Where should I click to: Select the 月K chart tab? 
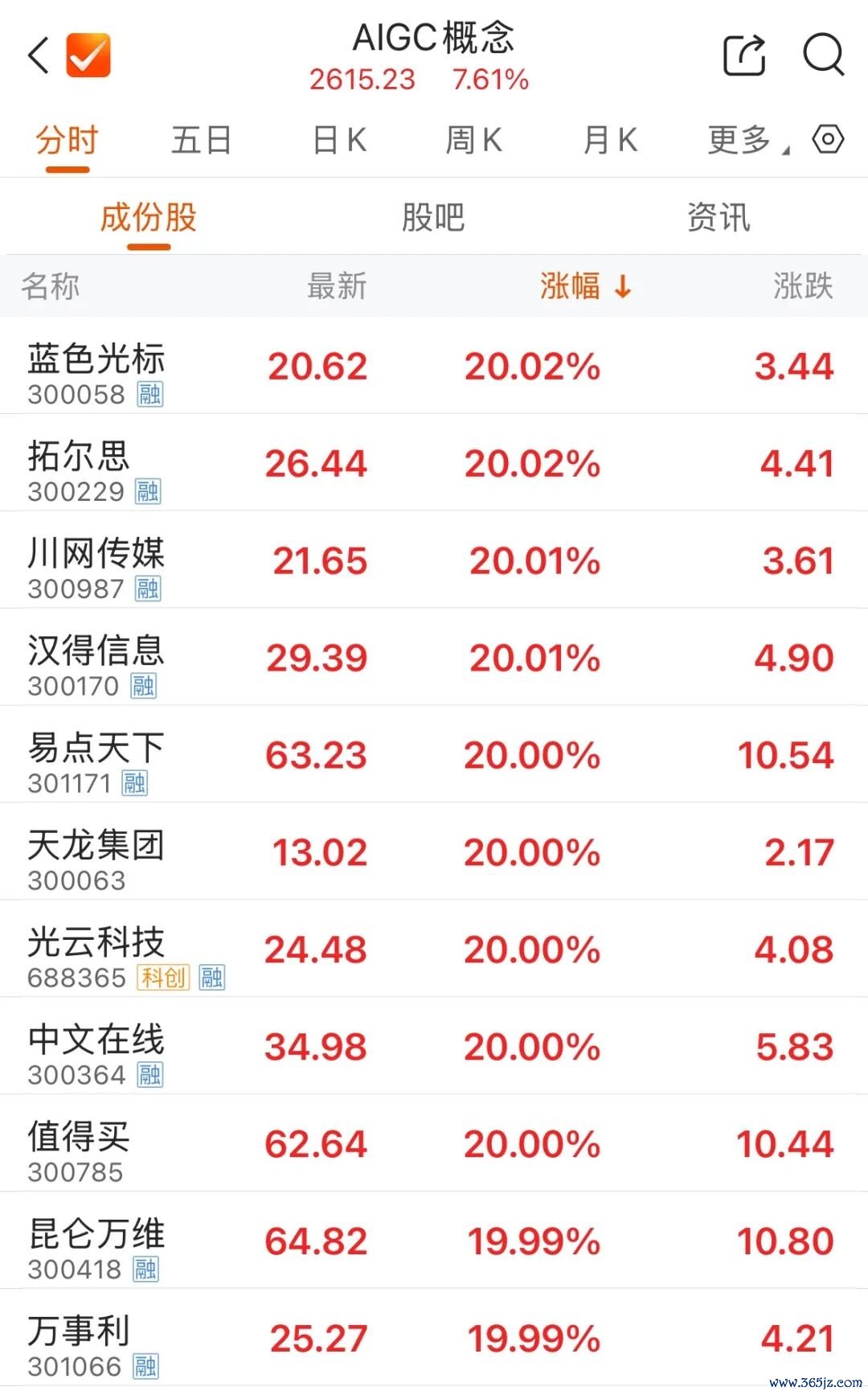610,141
